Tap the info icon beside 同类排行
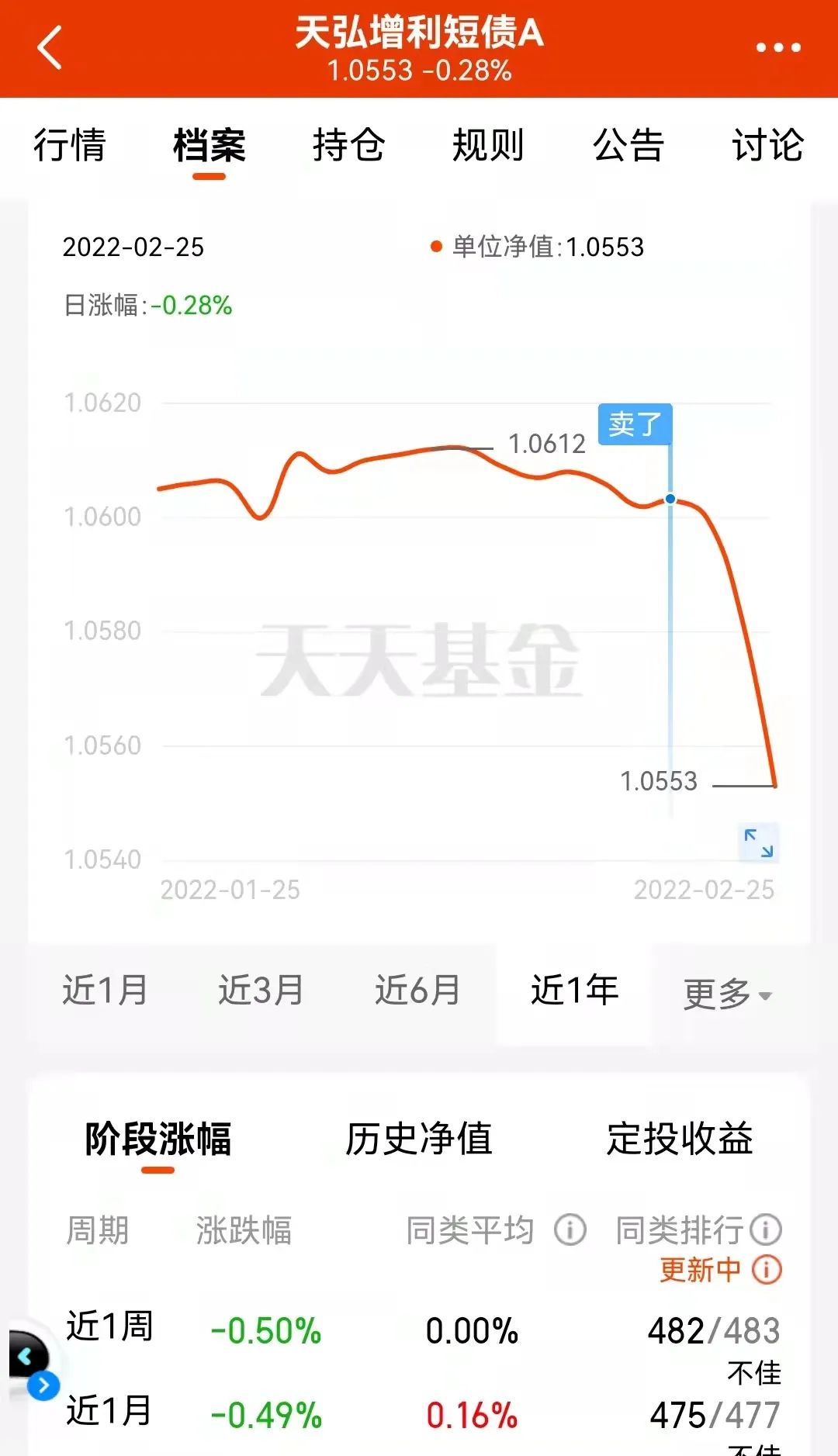The width and height of the screenshot is (838, 1456). click(x=766, y=1229)
